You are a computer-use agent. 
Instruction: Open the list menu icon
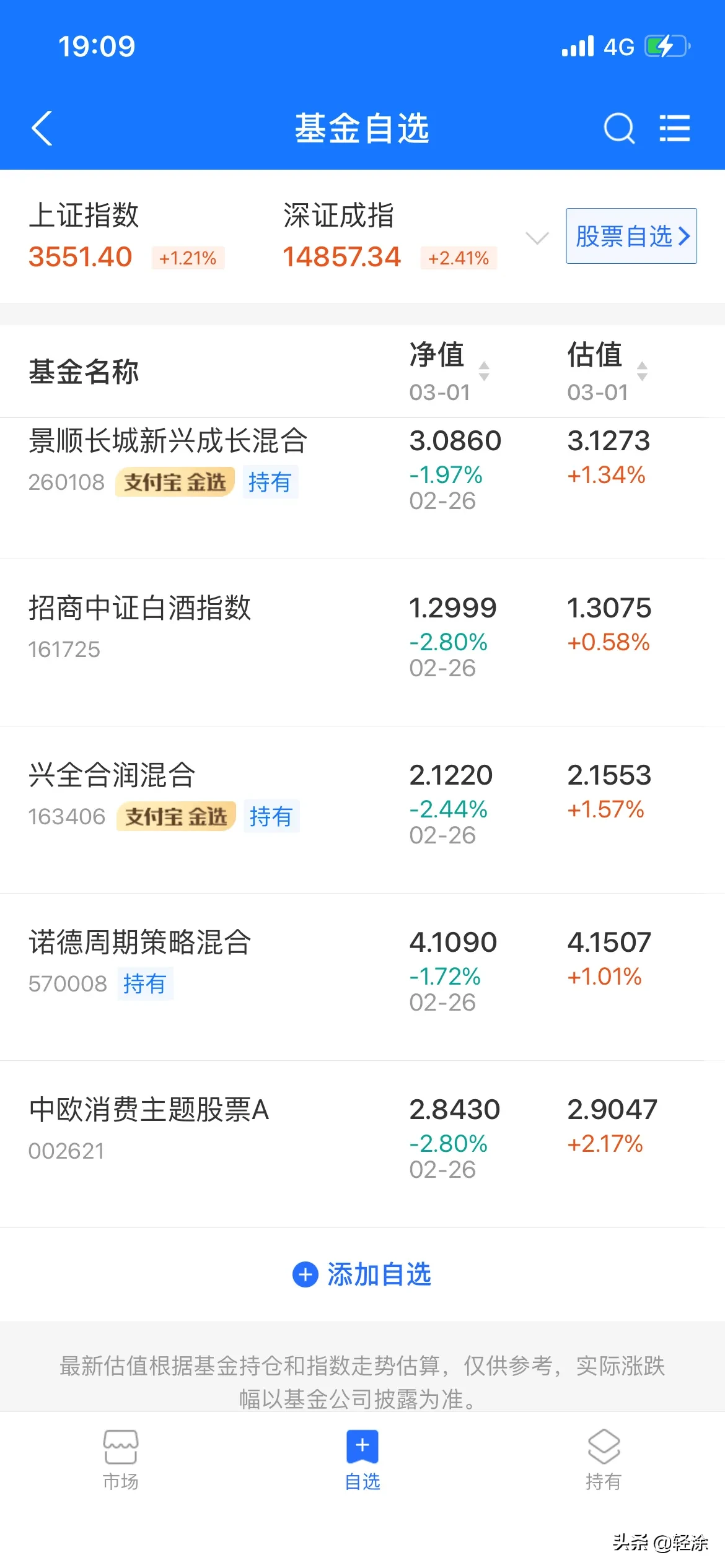coord(674,129)
